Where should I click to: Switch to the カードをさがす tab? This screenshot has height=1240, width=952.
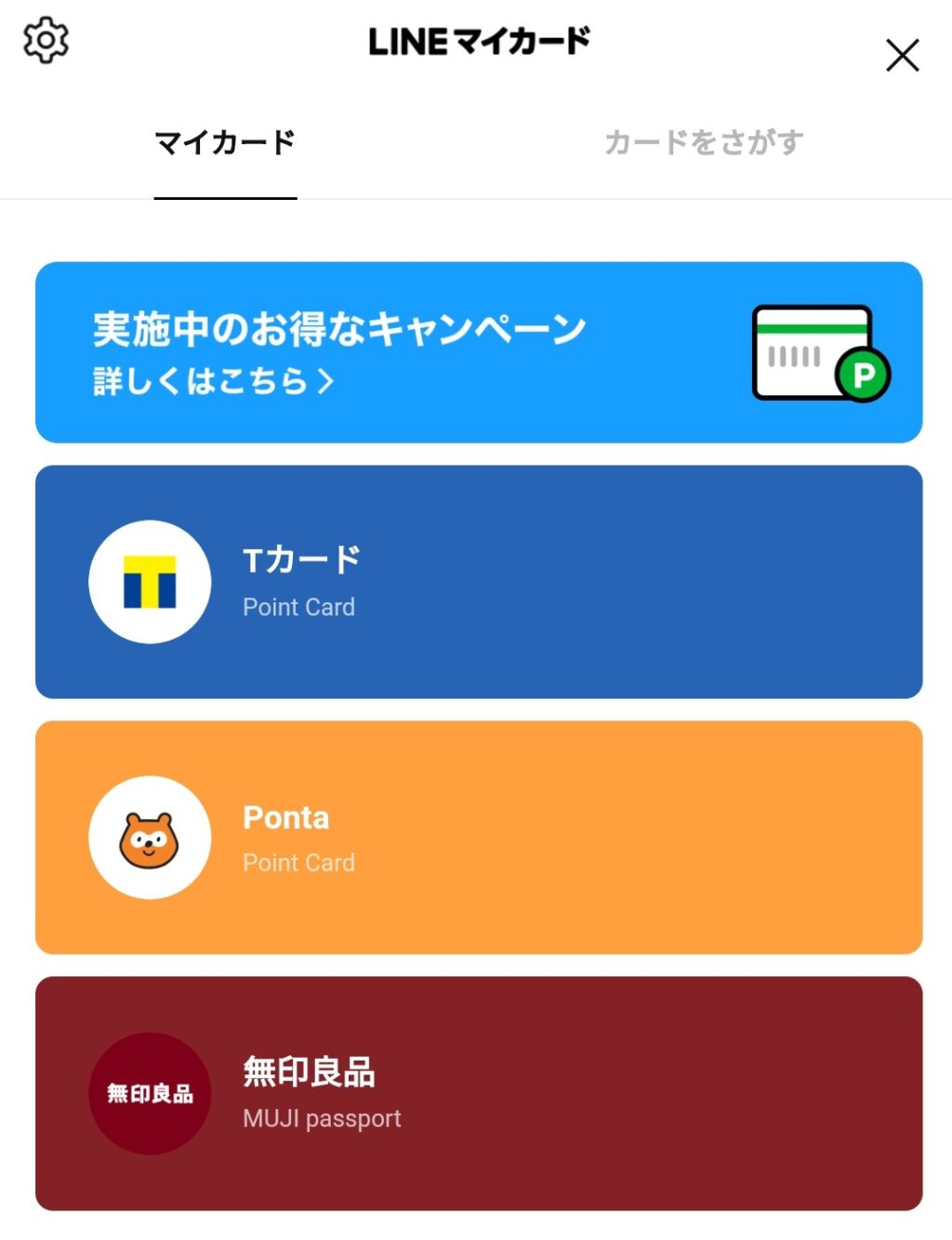(x=704, y=143)
